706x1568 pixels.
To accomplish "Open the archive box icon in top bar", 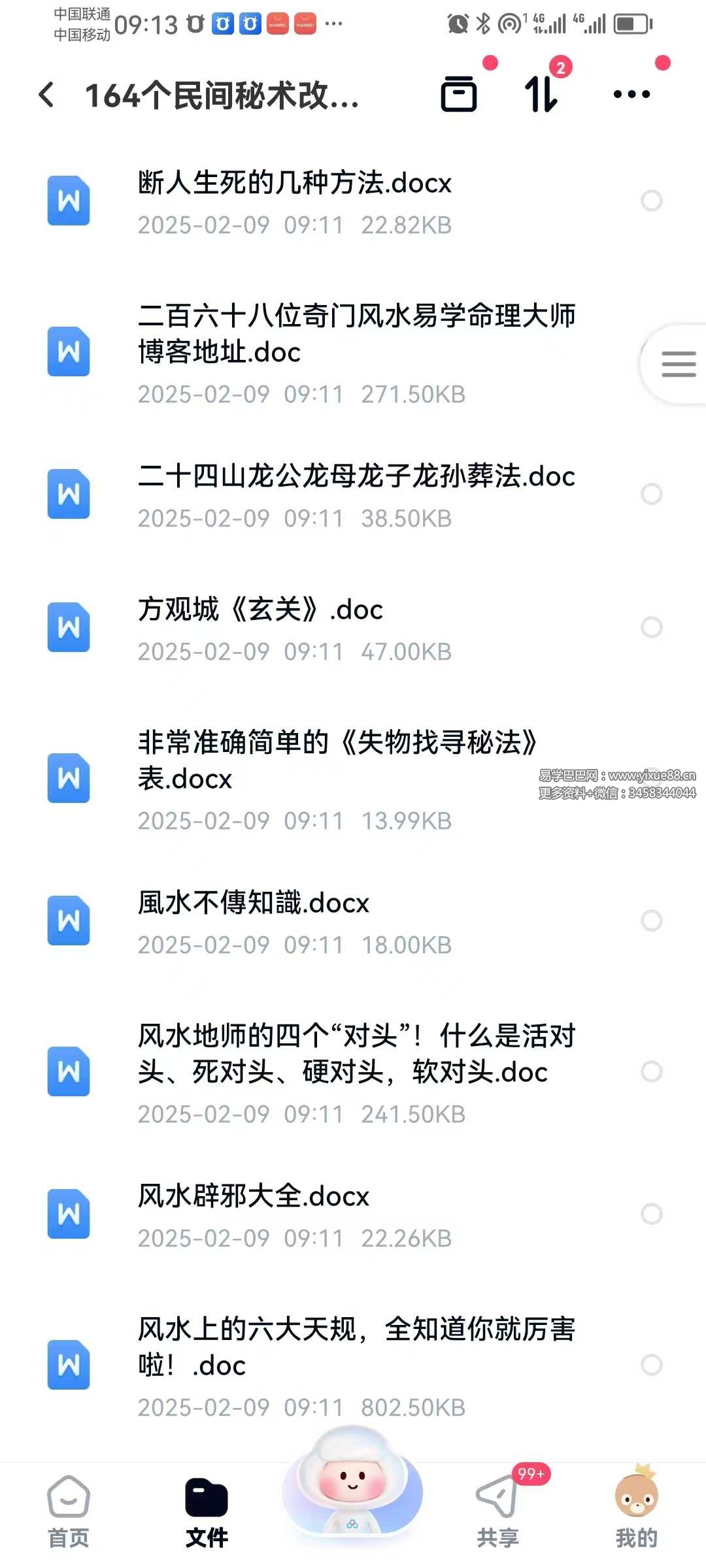I will coord(458,94).
